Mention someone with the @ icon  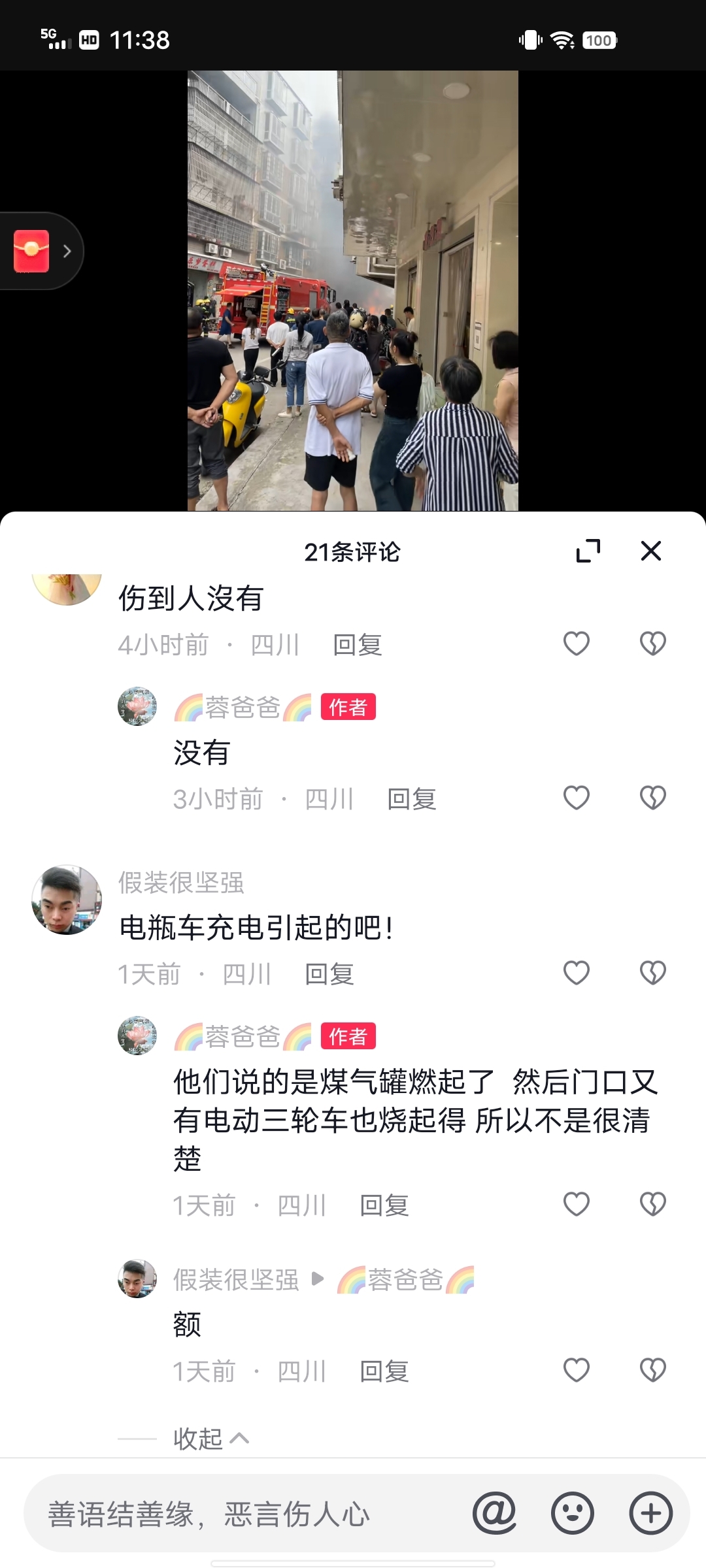pos(495,1513)
